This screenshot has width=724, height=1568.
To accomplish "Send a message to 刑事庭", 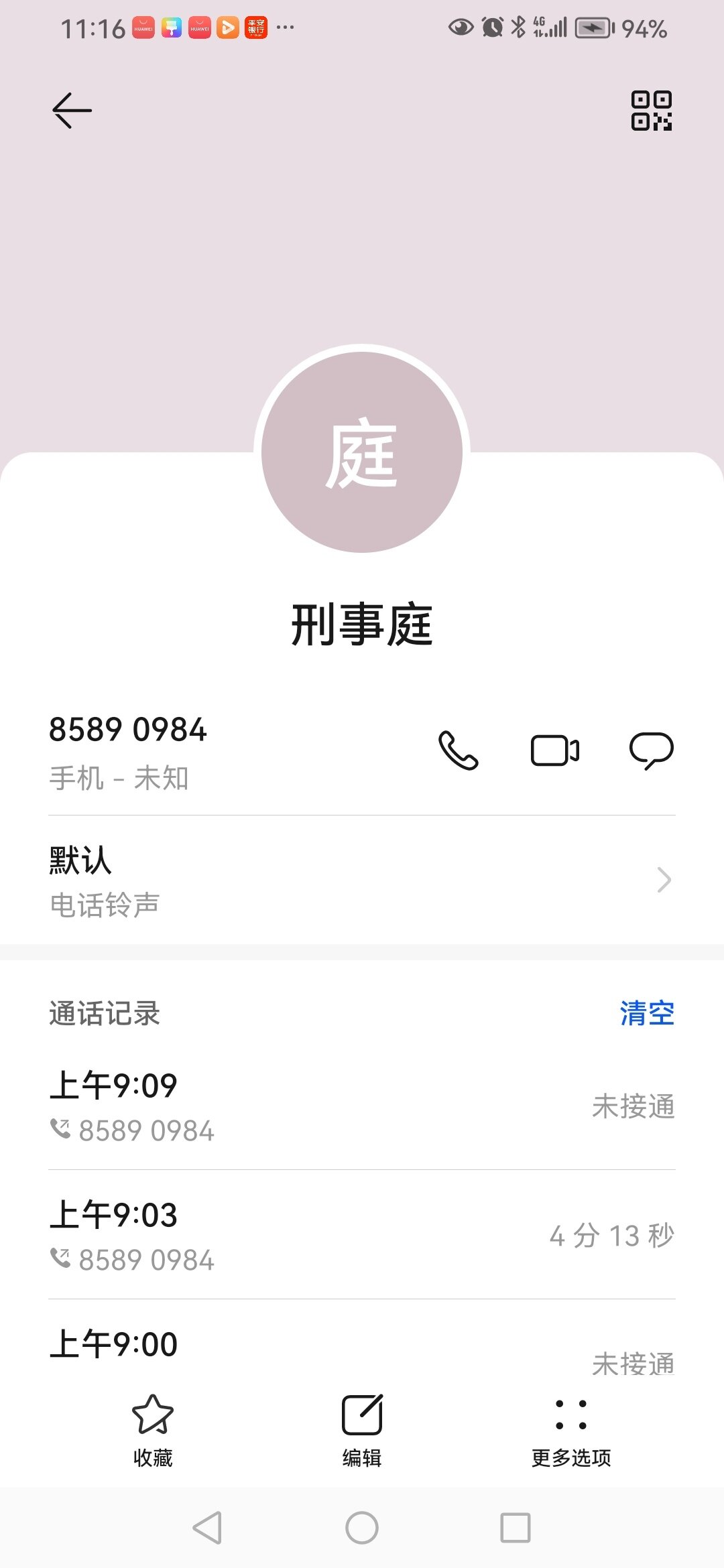I will point(651,750).
